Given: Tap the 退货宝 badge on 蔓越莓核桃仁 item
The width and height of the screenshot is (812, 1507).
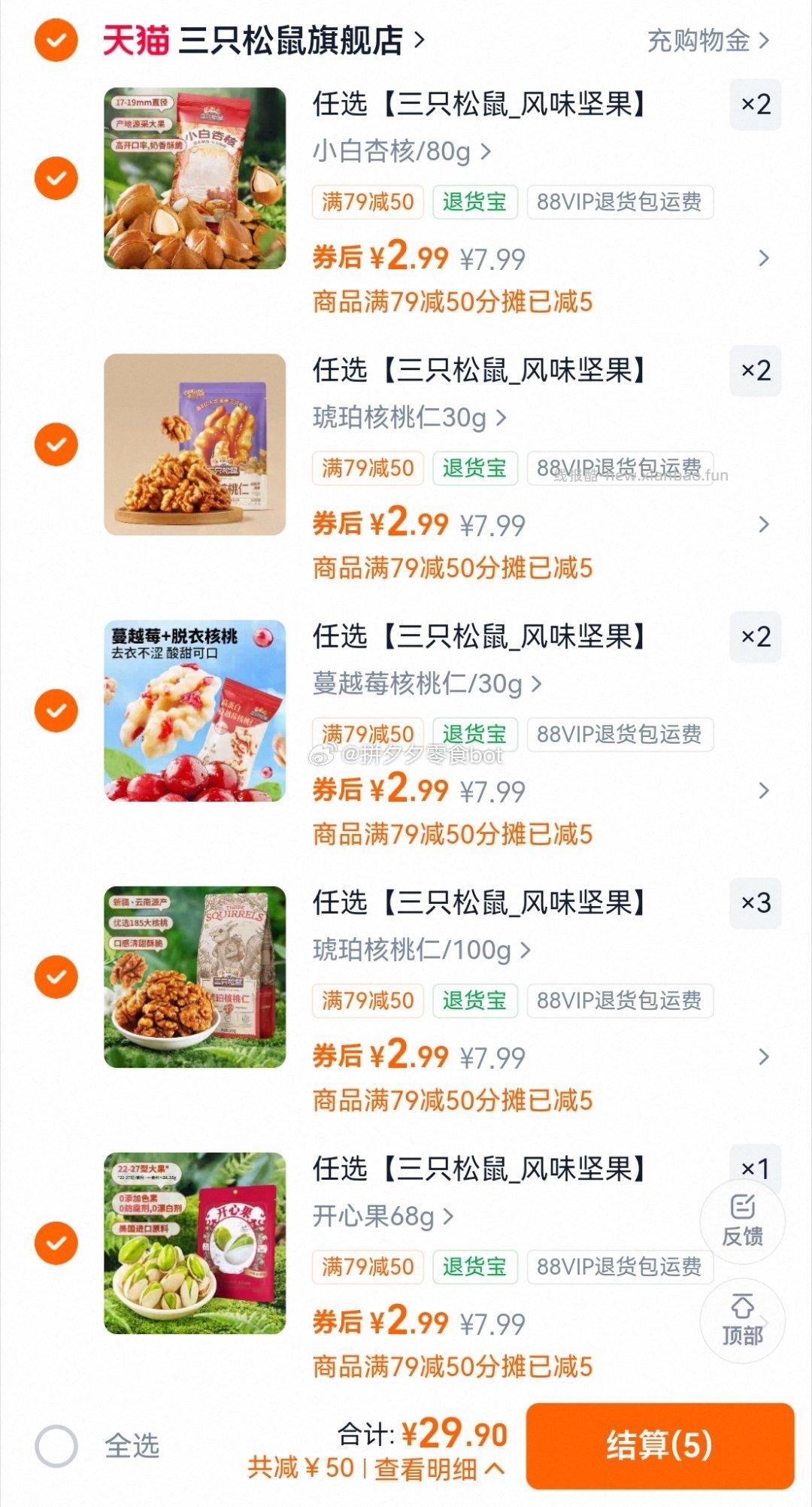Looking at the screenshot, I should coord(475,733).
